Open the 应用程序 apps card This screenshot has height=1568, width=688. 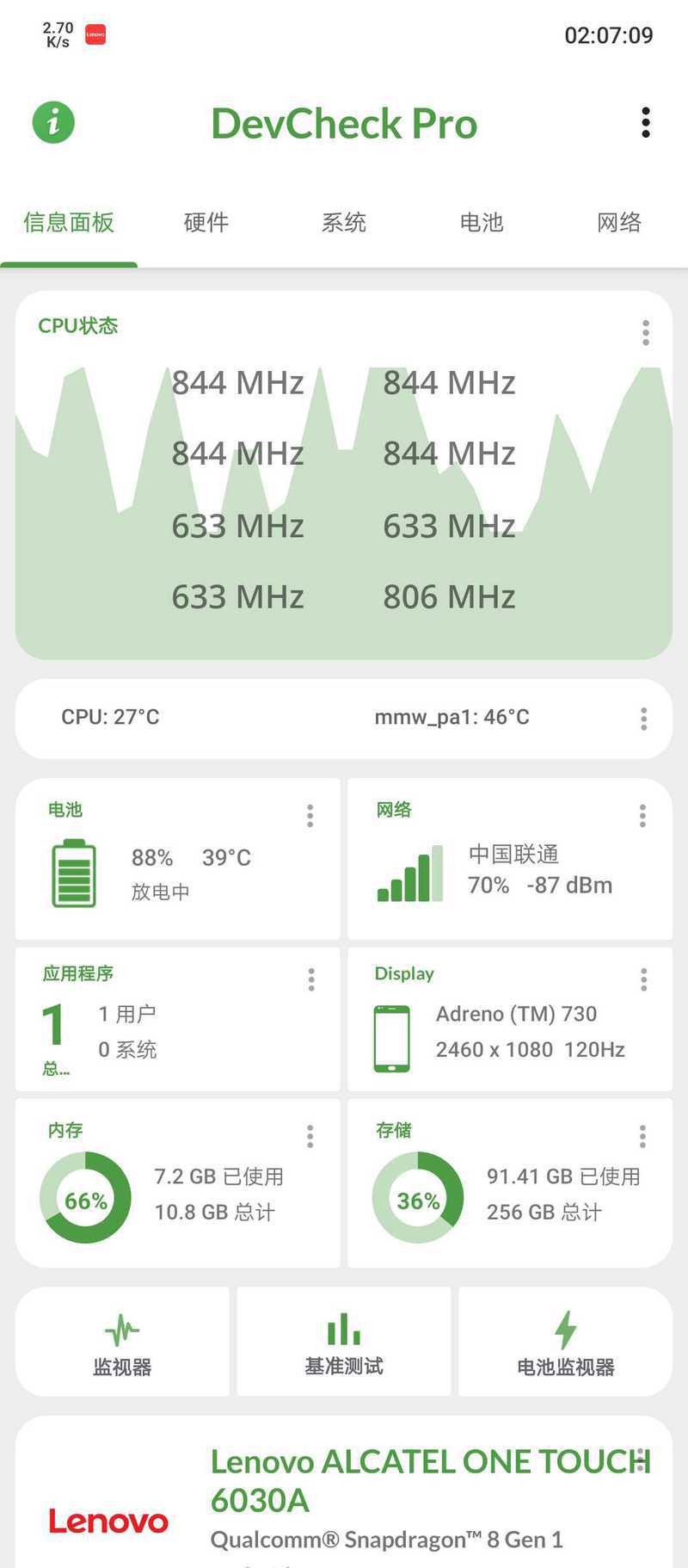[x=178, y=1019]
